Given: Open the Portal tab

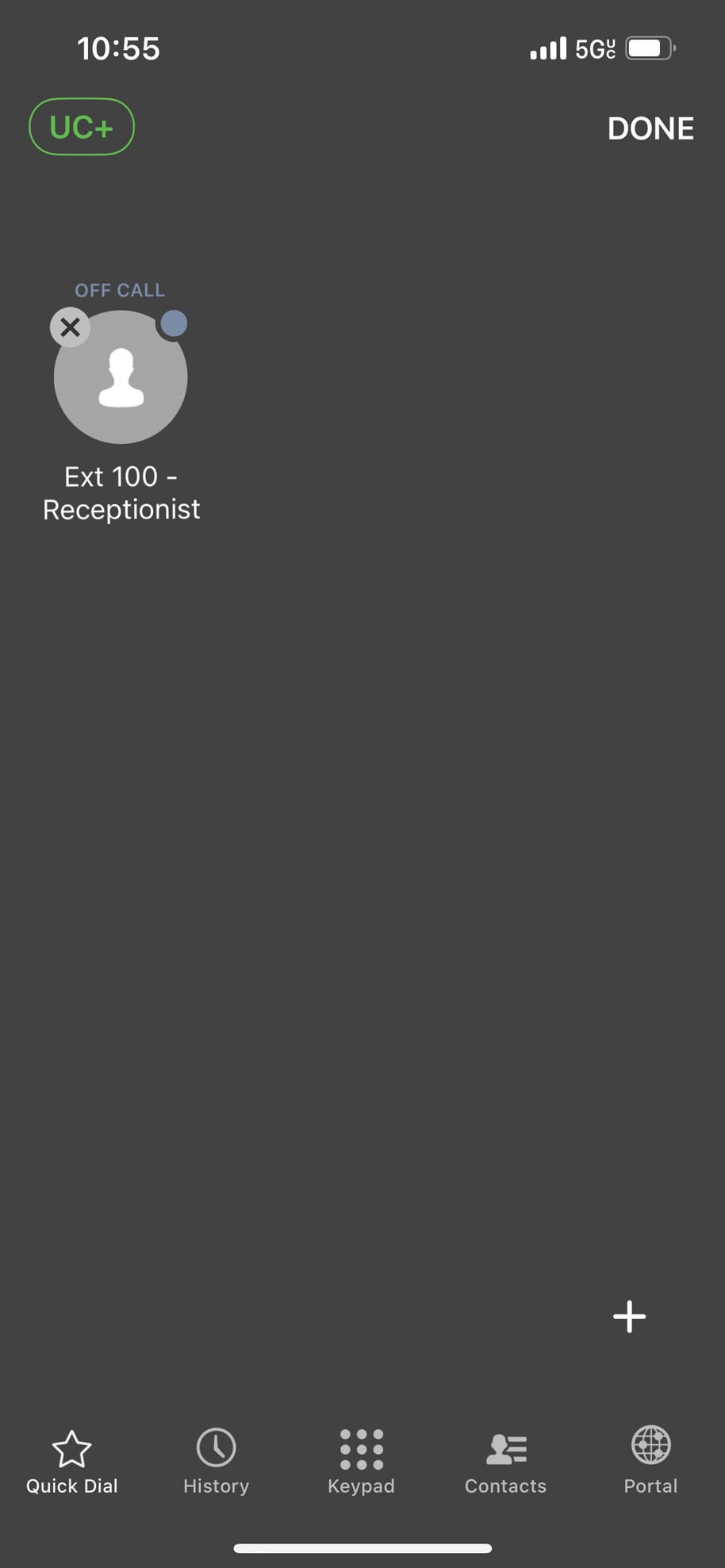Looking at the screenshot, I should 650,1463.
